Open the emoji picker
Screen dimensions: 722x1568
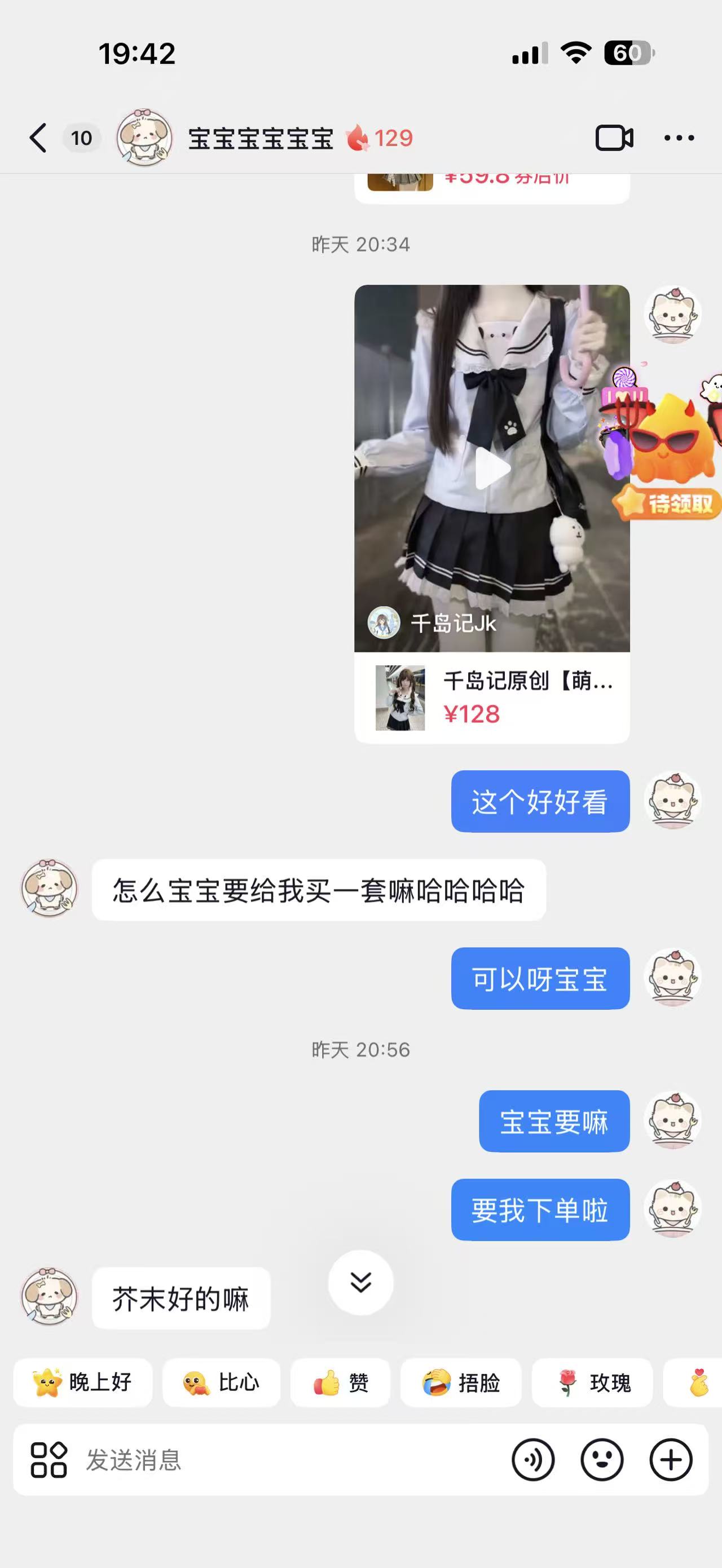tap(602, 1460)
